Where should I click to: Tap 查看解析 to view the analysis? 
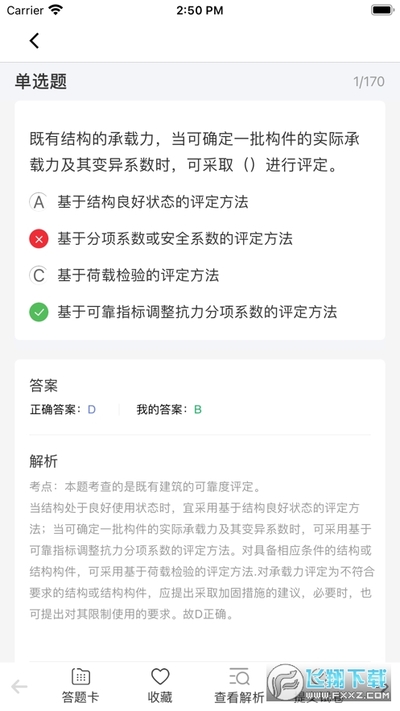pyautogui.click(x=239, y=685)
